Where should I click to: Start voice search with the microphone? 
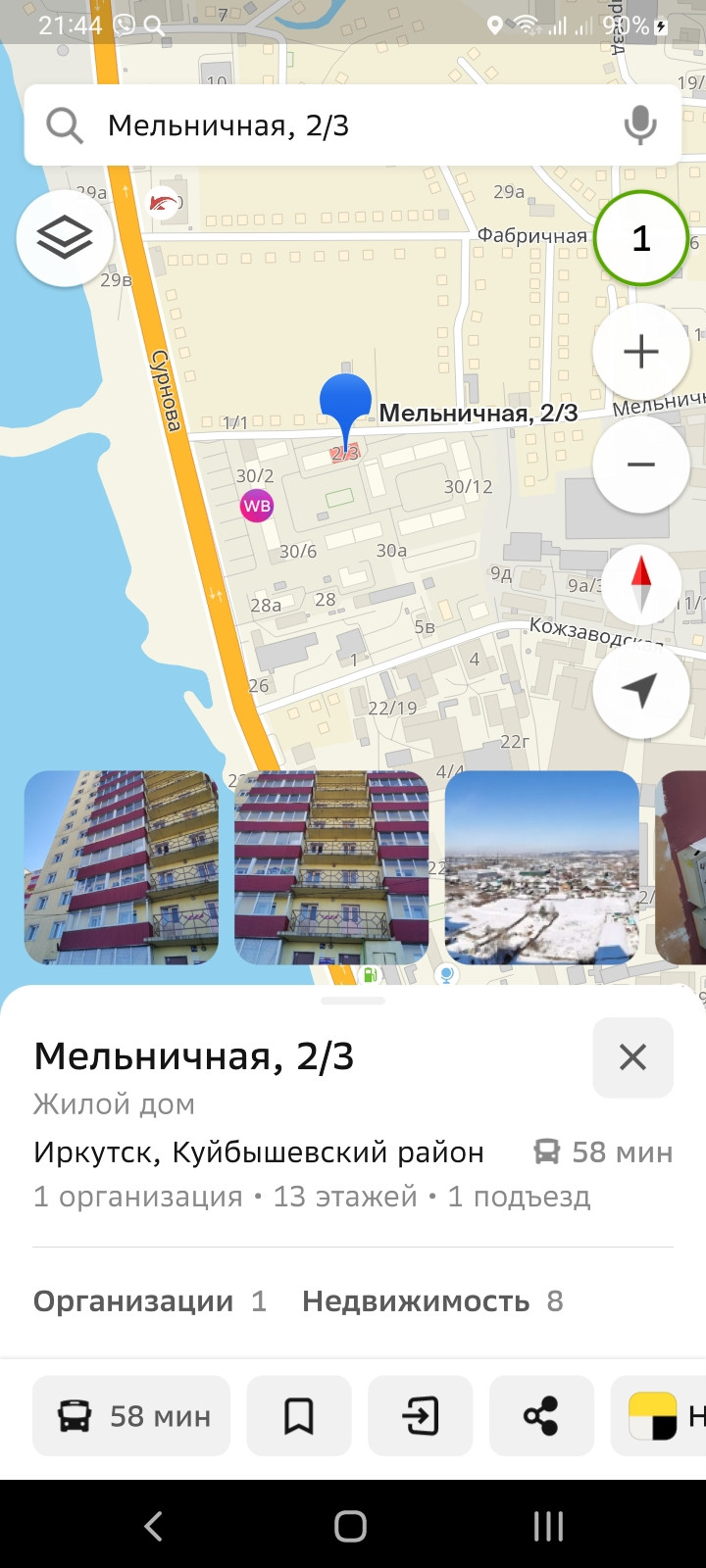click(639, 125)
